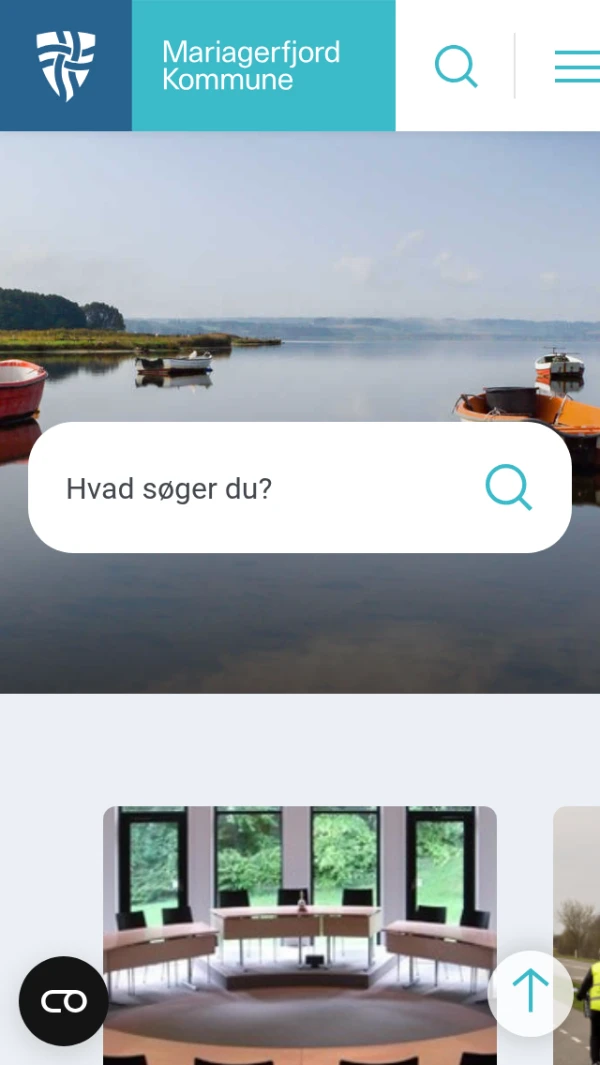This screenshot has width=600, height=1065.
Task: Open the partially visible cyclist card
Action: (x=577, y=935)
